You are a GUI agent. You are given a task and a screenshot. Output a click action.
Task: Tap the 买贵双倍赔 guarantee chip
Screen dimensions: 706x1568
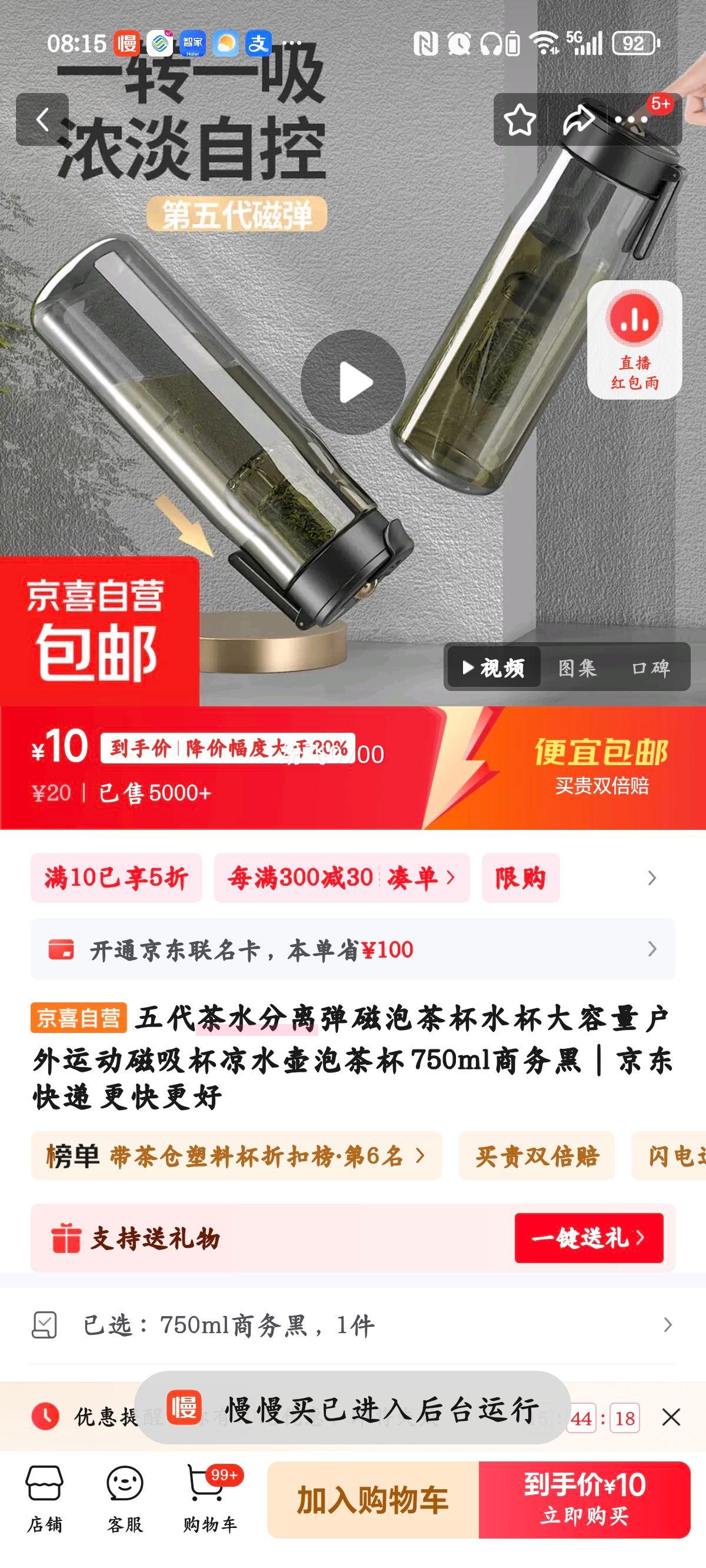(x=536, y=1155)
